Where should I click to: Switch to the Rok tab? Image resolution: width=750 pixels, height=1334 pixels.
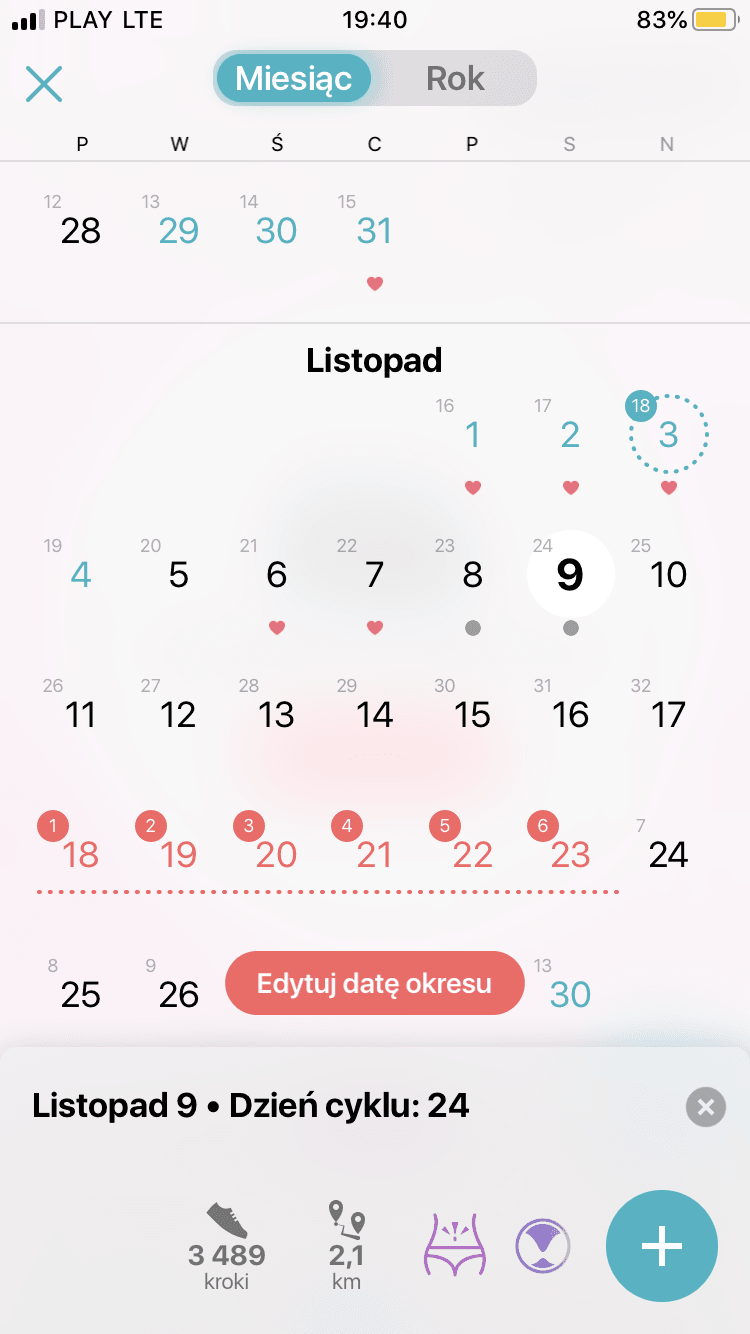point(455,79)
